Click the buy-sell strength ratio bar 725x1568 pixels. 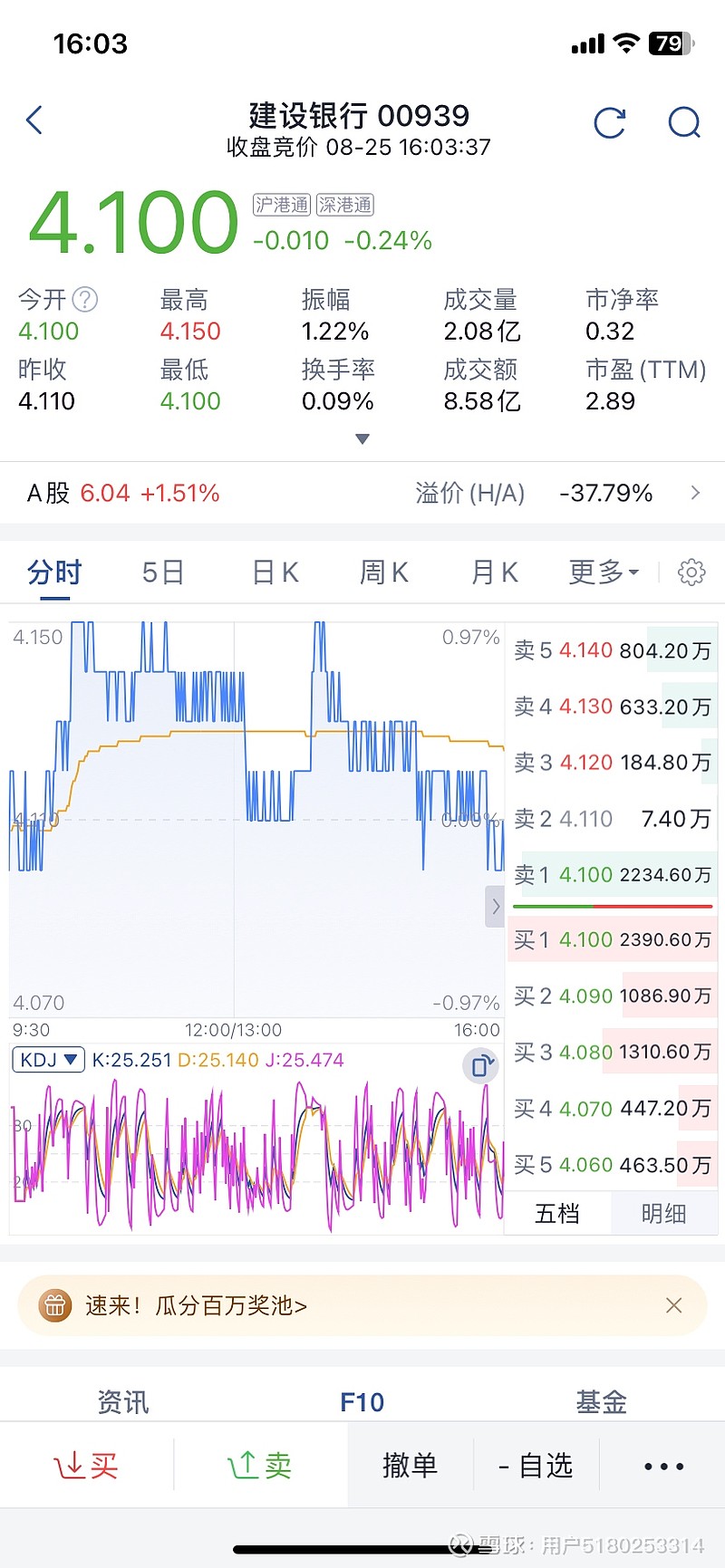pyautogui.click(x=613, y=906)
